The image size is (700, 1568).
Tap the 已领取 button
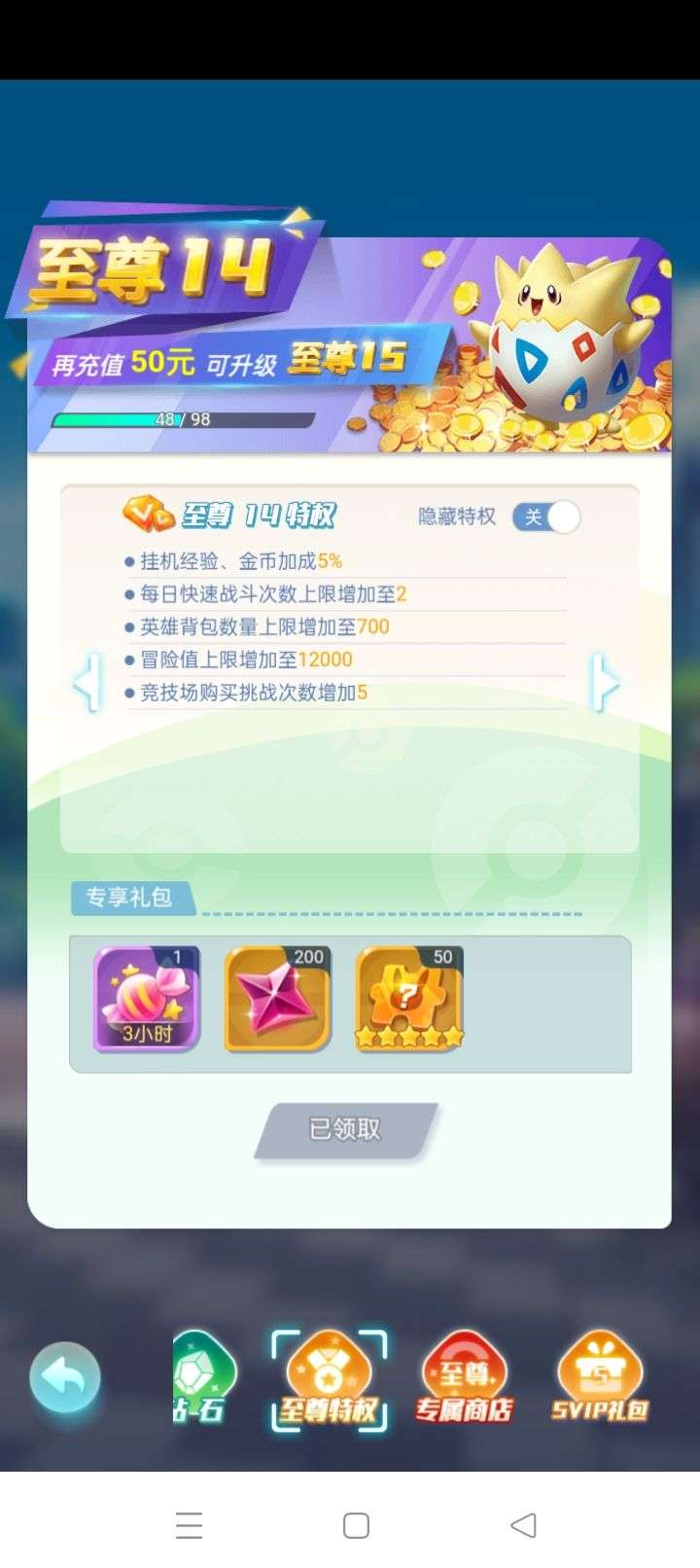pos(345,1129)
